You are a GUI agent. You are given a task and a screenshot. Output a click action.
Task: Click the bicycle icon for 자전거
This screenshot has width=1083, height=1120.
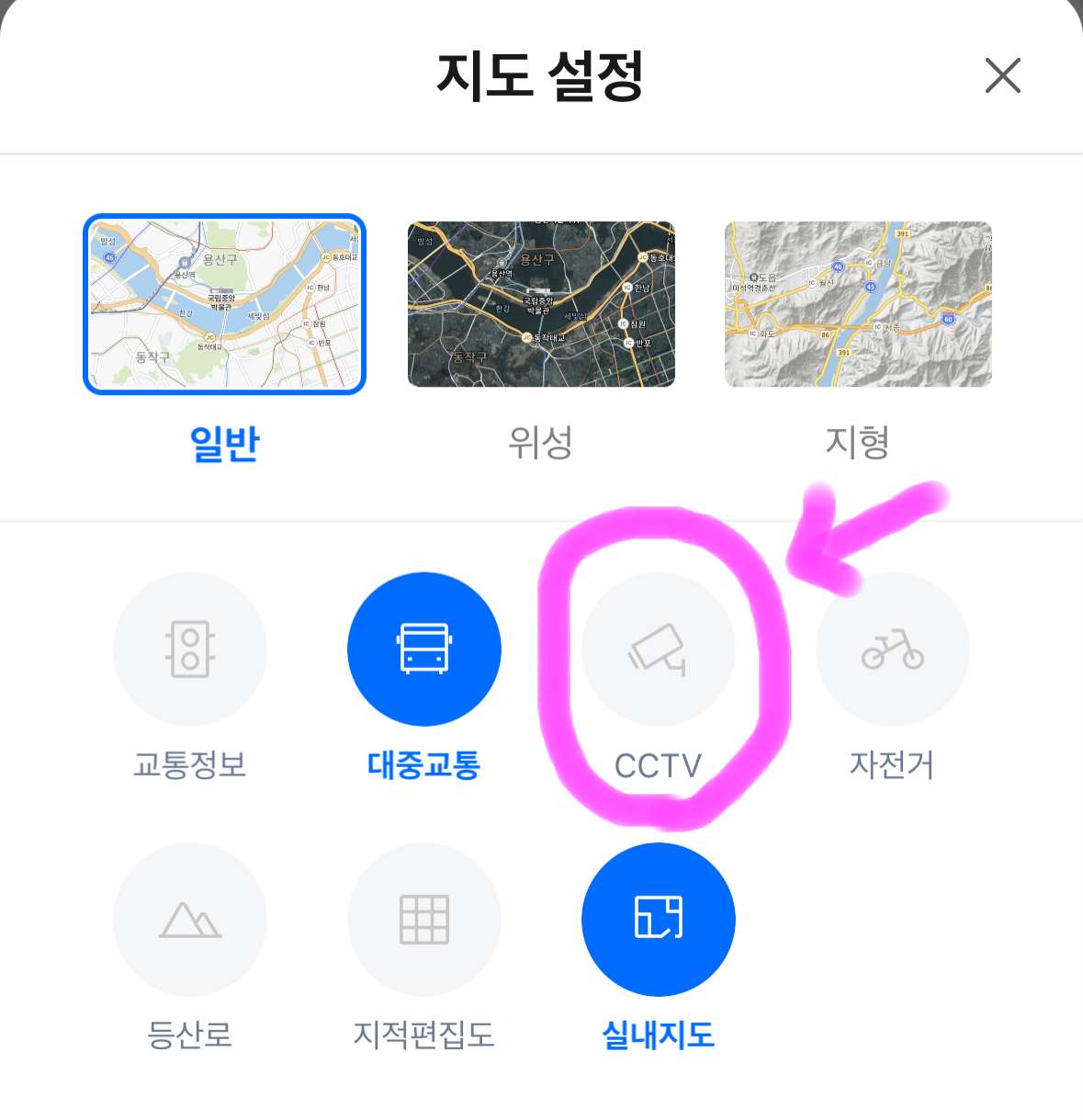point(892,649)
